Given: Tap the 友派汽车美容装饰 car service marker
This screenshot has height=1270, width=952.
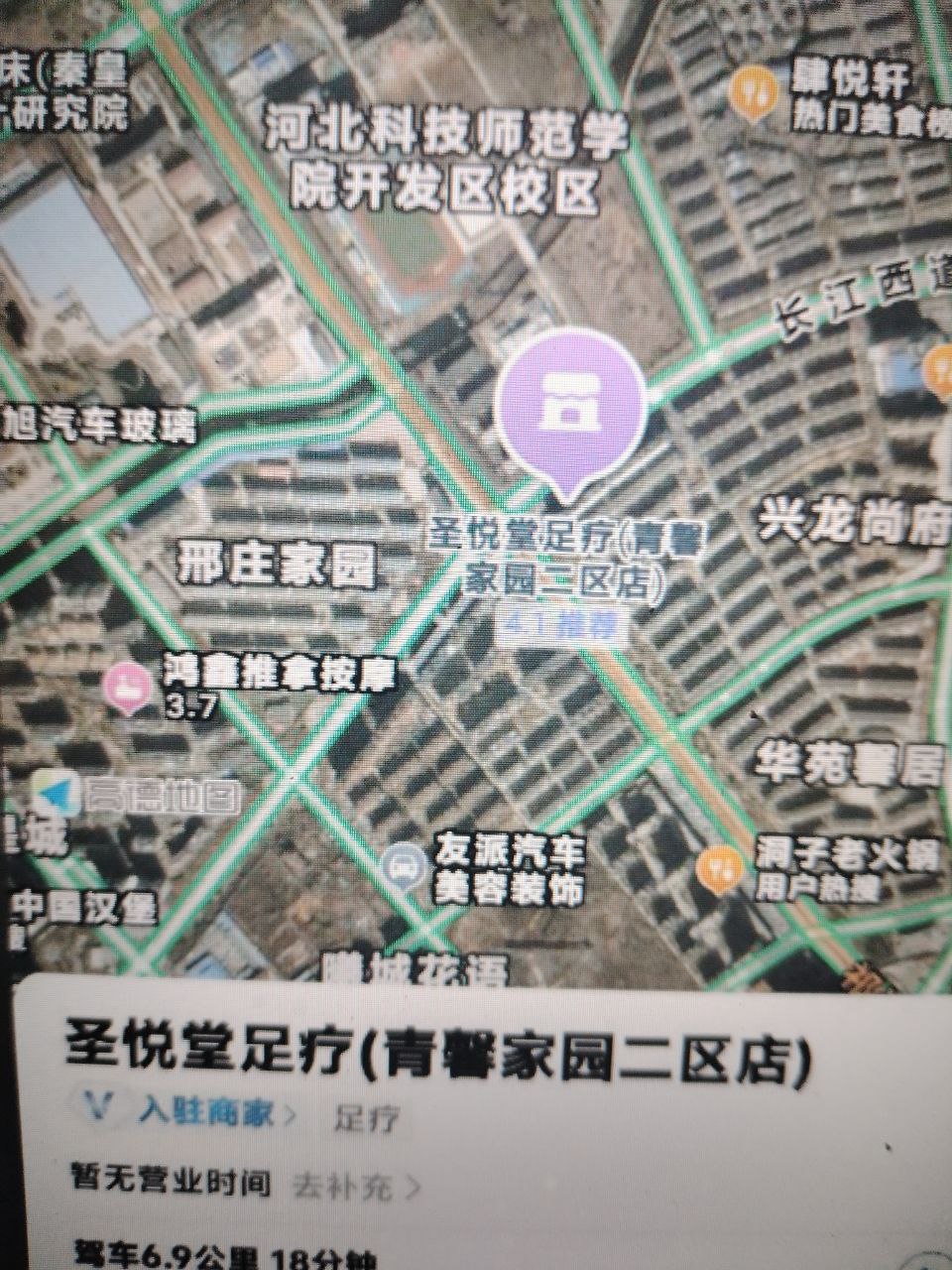Looking at the screenshot, I should point(404,864).
